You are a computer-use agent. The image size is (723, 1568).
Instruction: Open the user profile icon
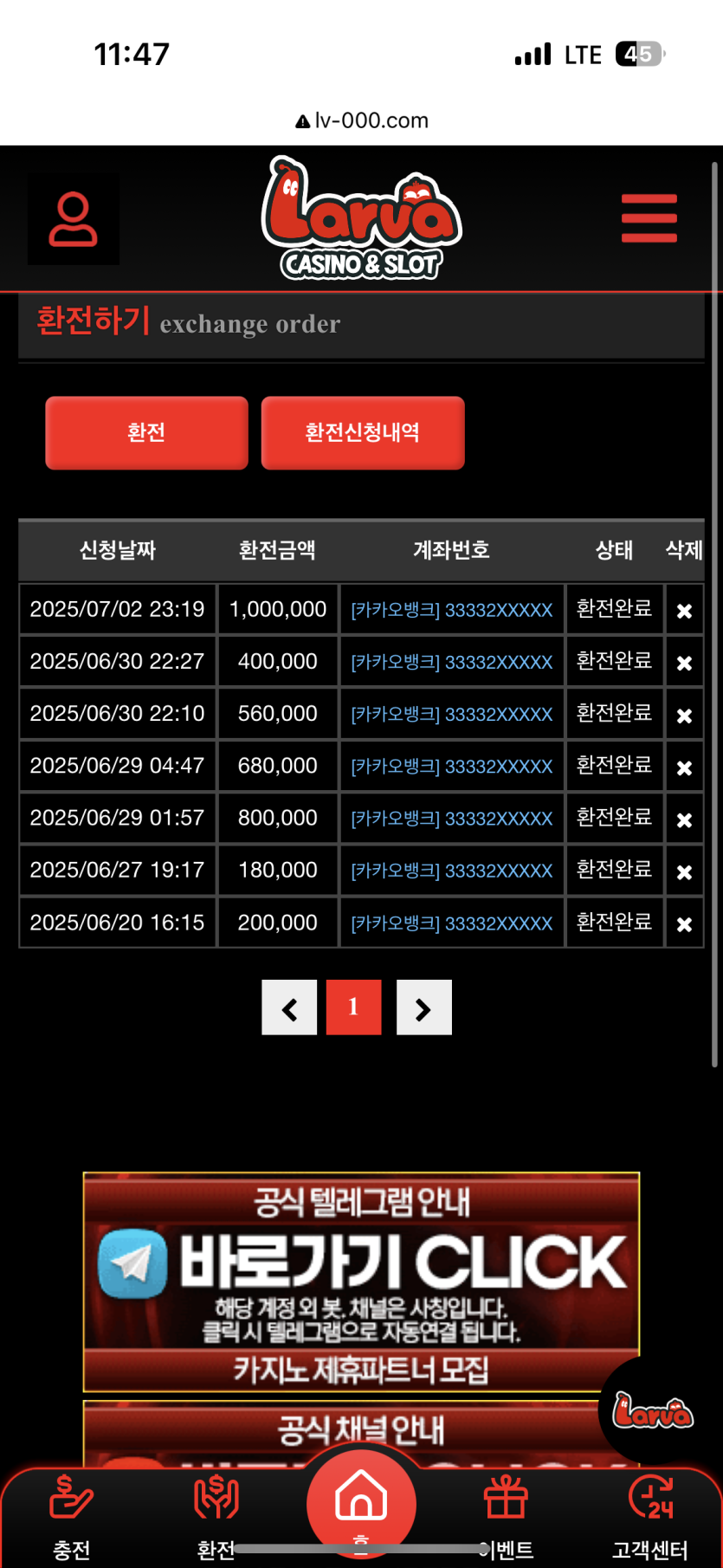[x=74, y=219]
